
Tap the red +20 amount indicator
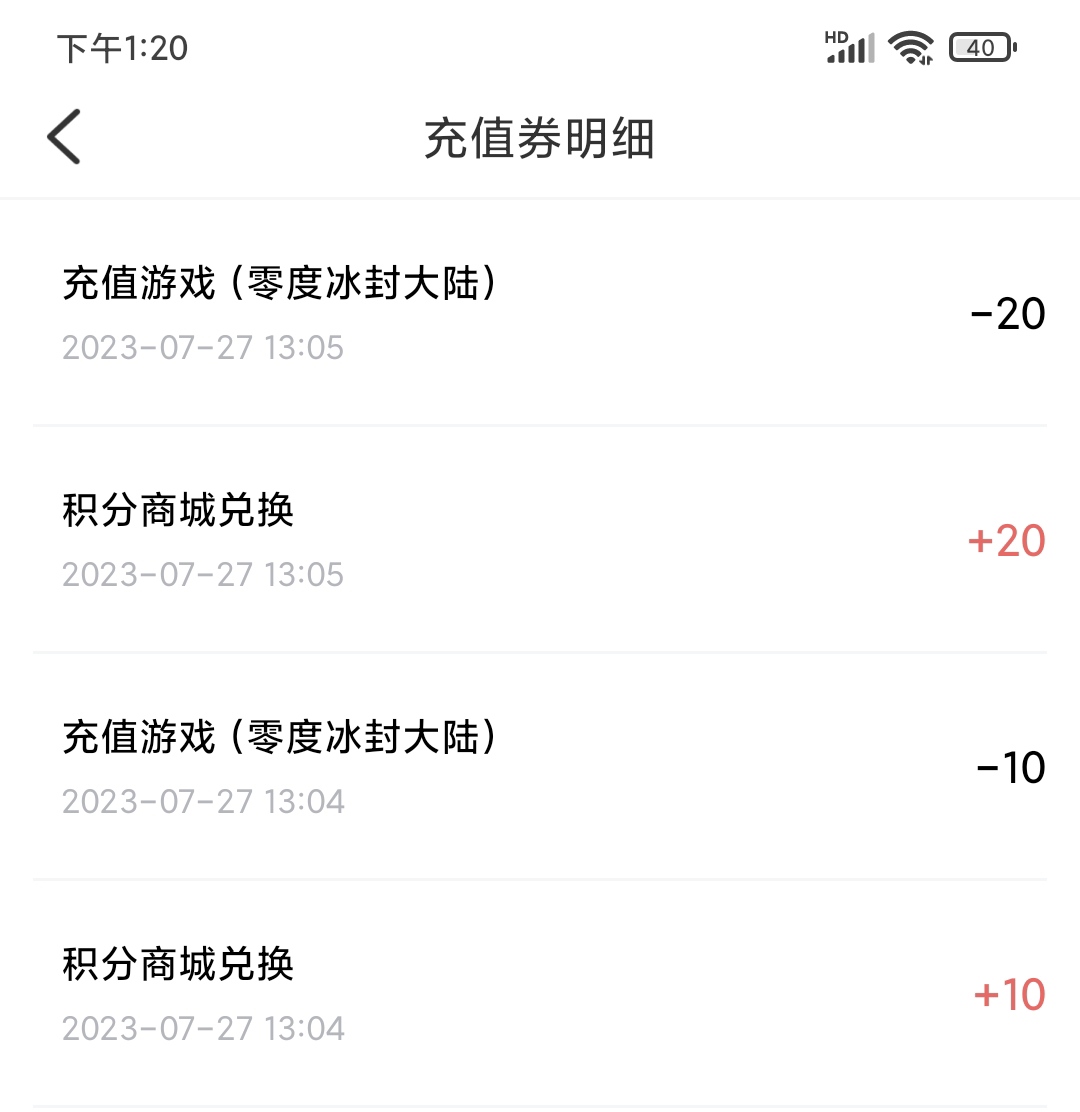point(1007,540)
